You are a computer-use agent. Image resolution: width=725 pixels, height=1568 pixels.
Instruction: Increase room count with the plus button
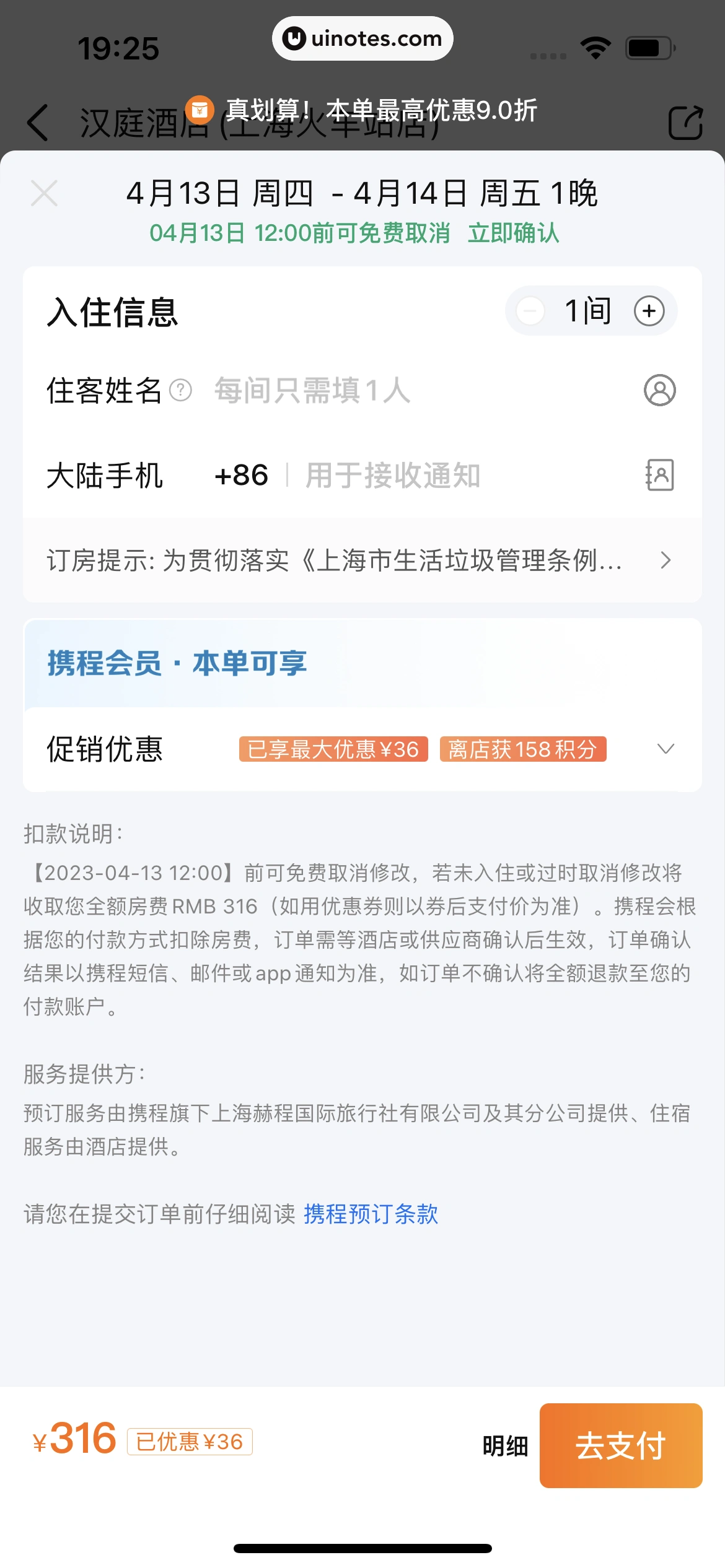[649, 311]
